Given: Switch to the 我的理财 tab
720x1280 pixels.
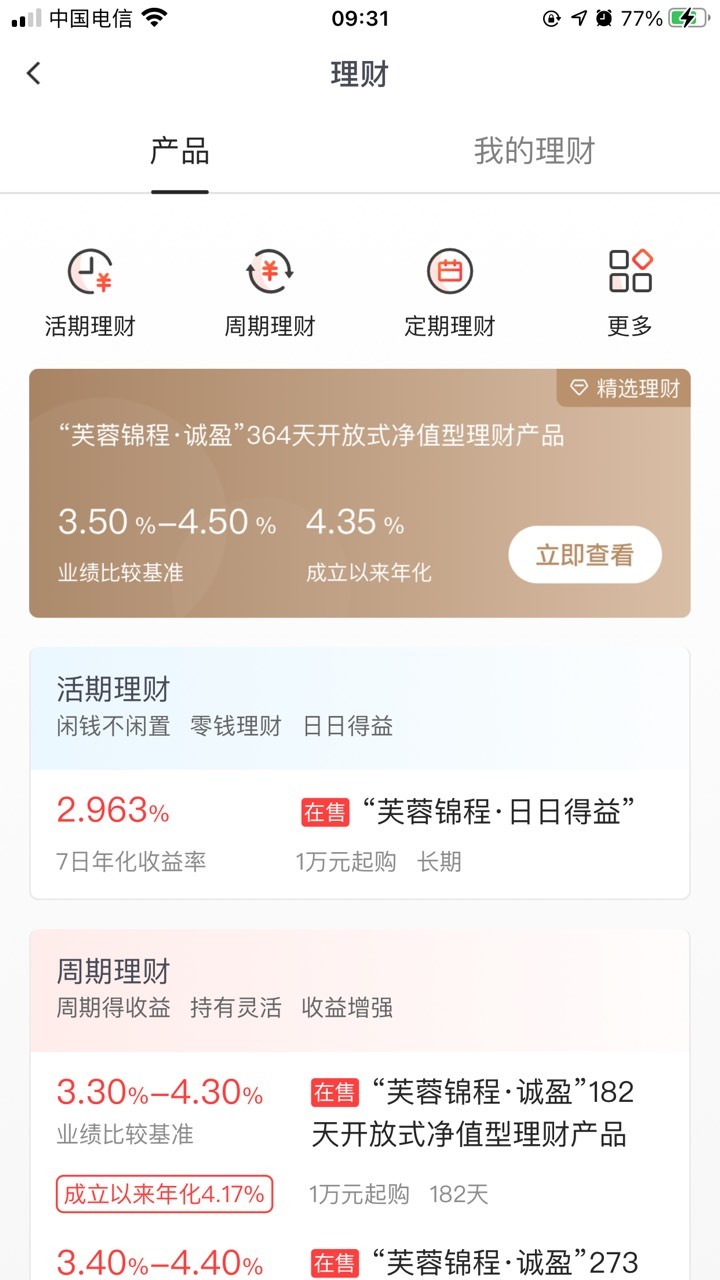Looking at the screenshot, I should [535, 152].
